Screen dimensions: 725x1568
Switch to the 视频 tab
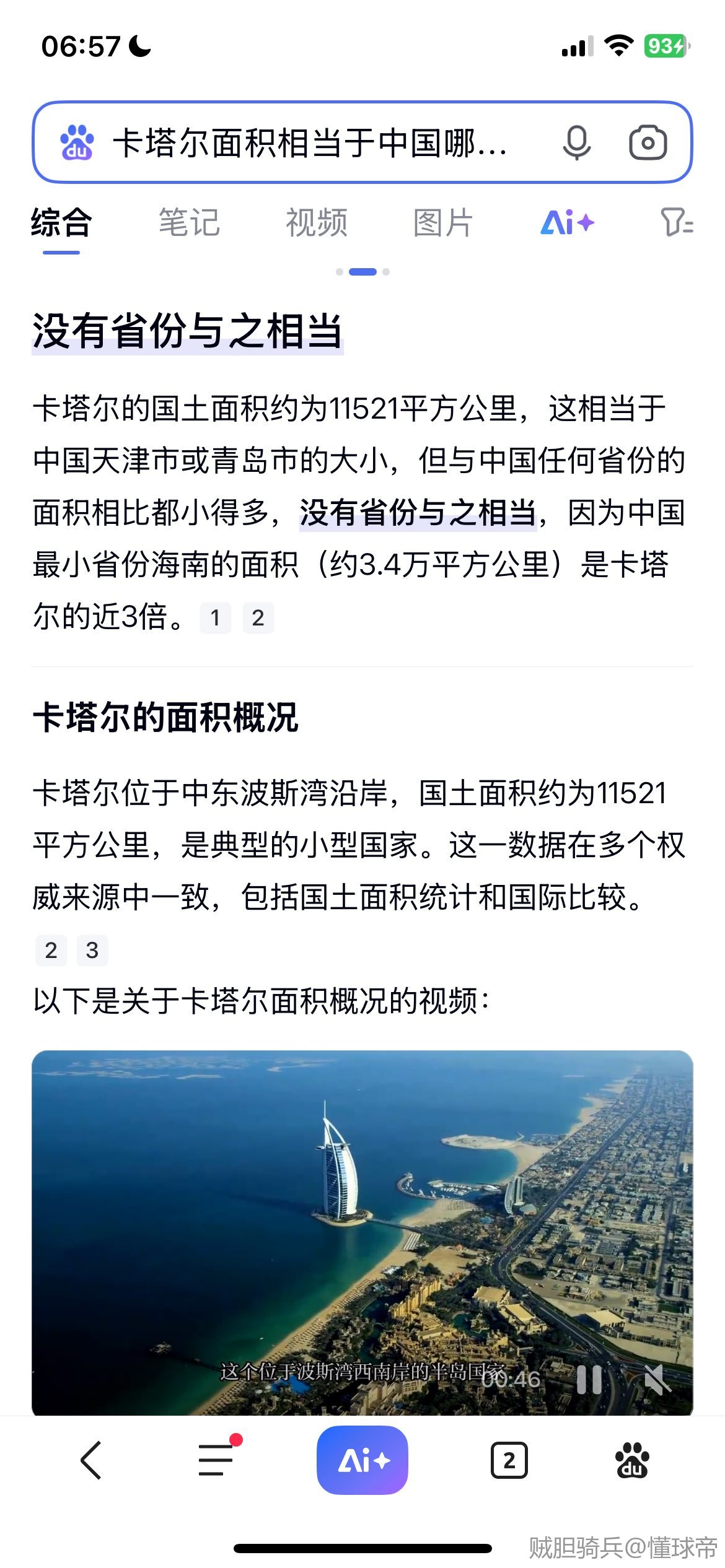coord(316,223)
